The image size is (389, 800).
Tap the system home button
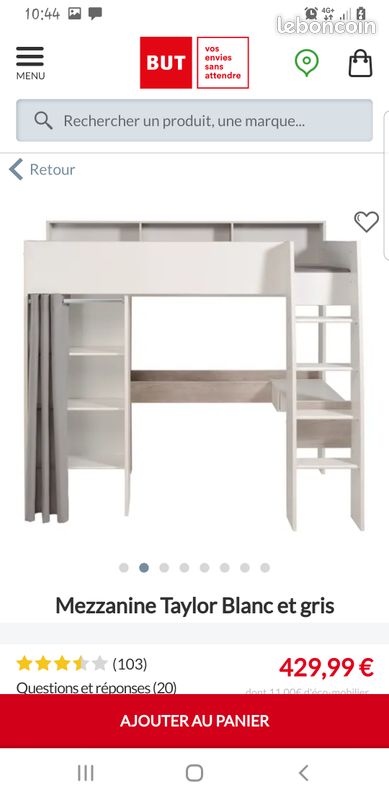click(x=194, y=773)
